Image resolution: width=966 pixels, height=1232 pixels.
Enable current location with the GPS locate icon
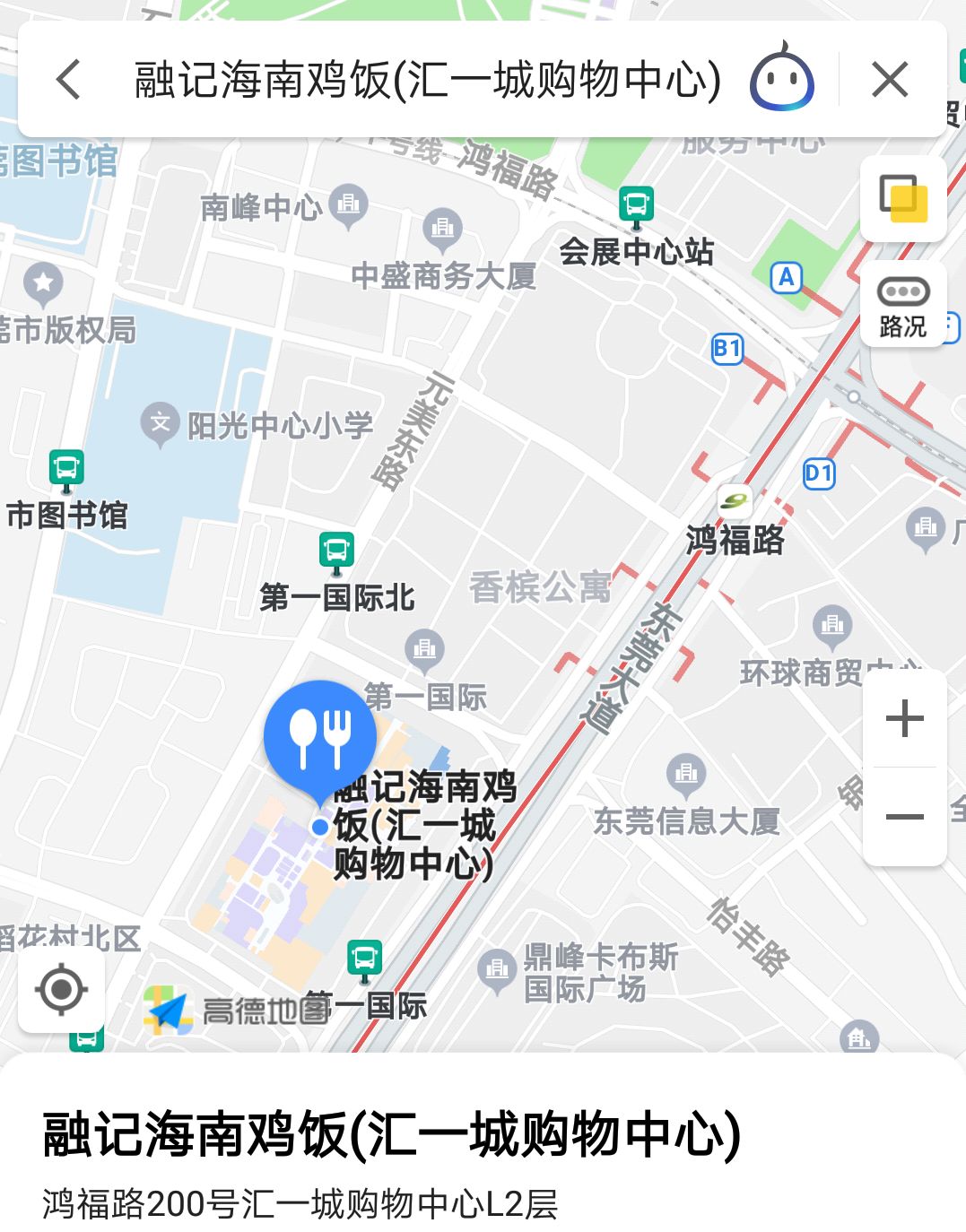(59, 990)
